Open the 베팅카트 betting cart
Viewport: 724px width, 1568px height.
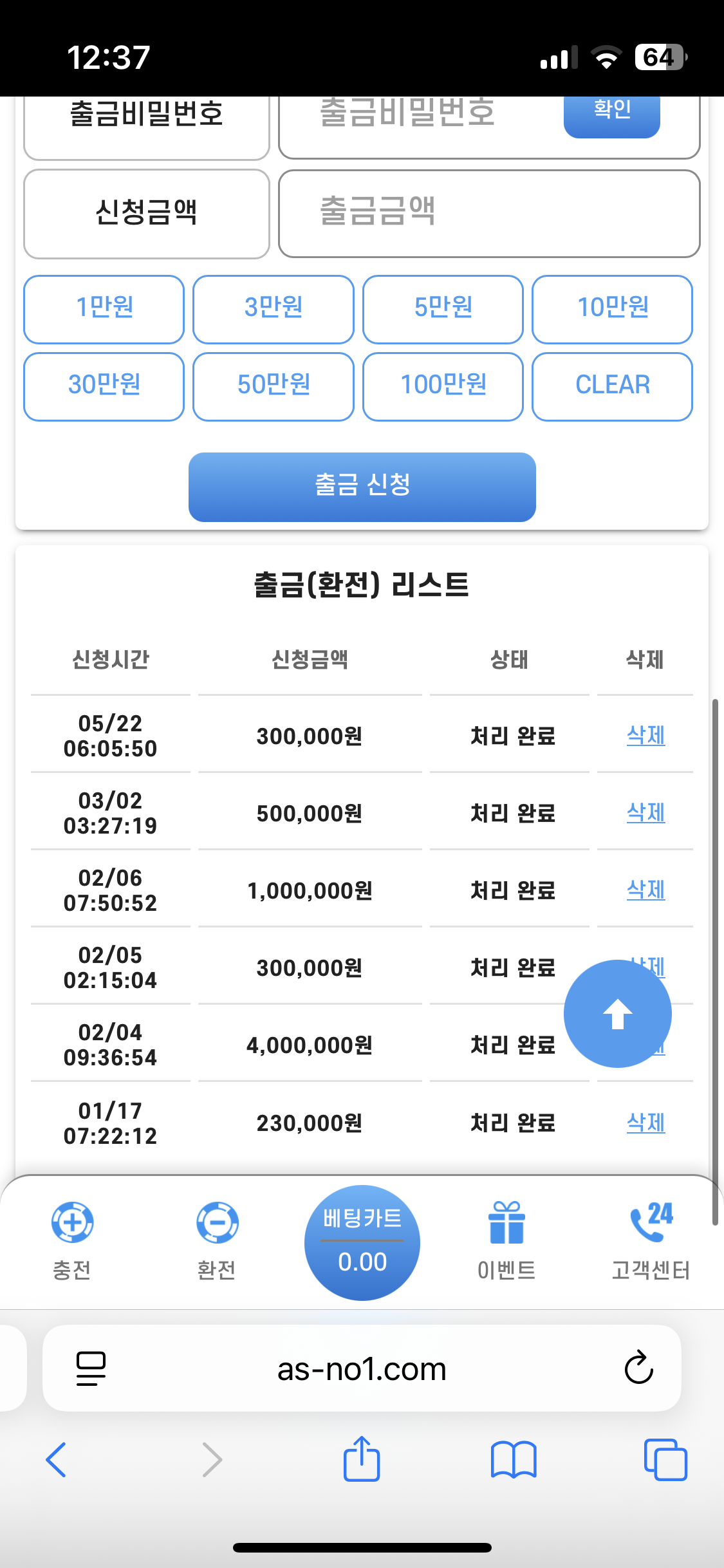(362, 1243)
